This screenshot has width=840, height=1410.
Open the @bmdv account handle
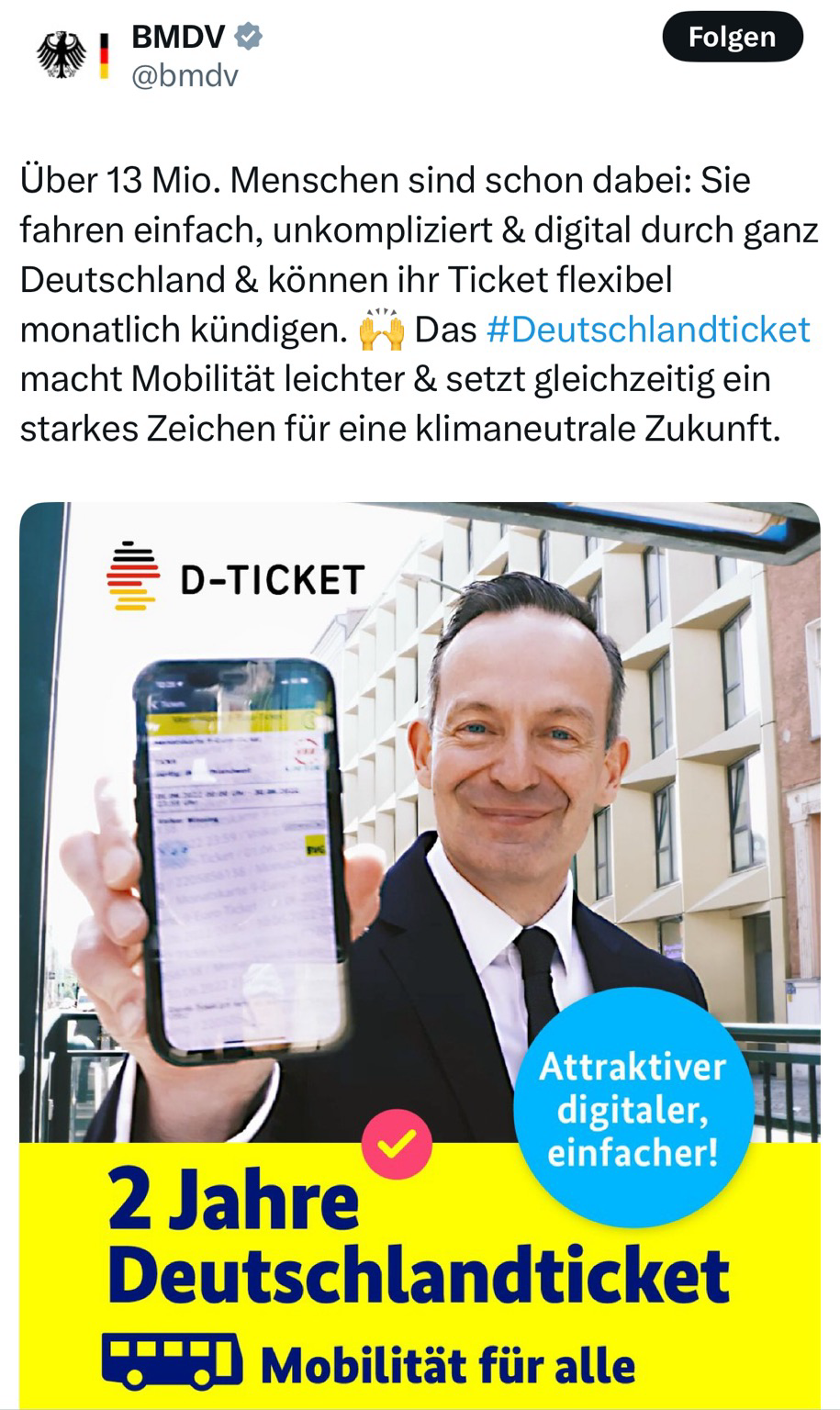pyautogui.click(x=185, y=76)
